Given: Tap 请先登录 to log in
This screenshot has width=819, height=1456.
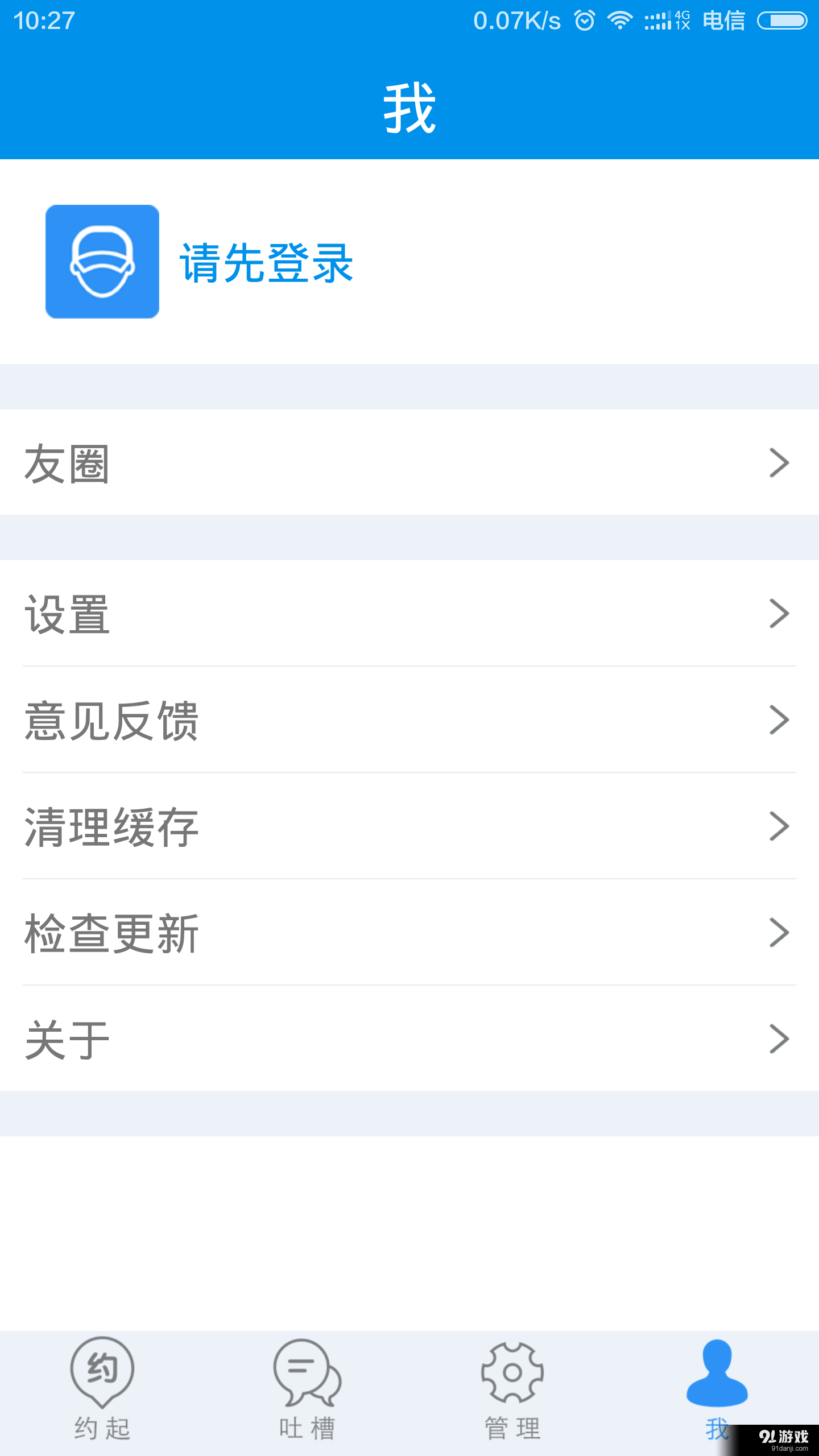Looking at the screenshot, I should pos(266,263).
